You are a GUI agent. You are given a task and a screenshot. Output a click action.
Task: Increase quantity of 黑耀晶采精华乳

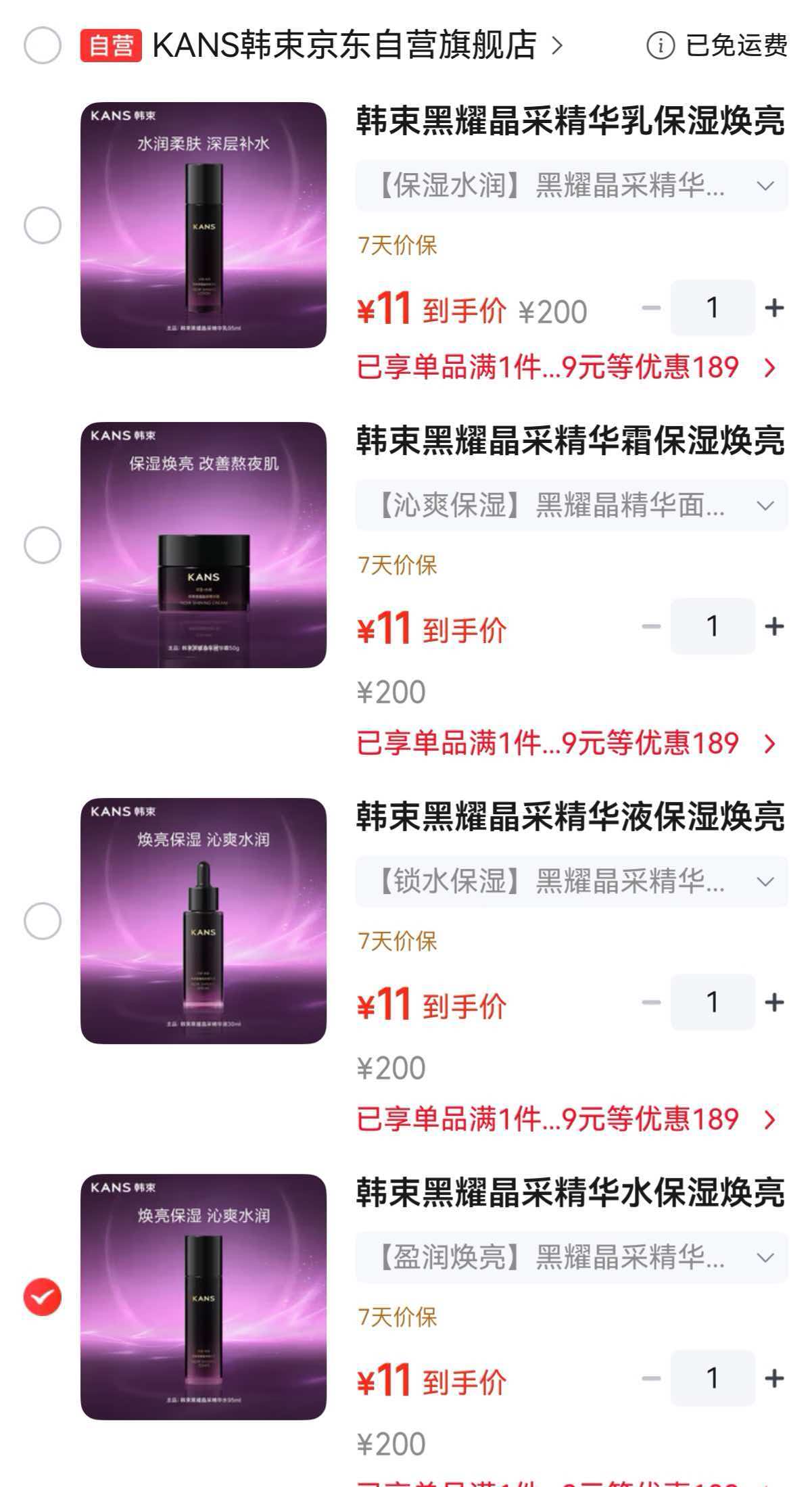(x=774, y=308)
